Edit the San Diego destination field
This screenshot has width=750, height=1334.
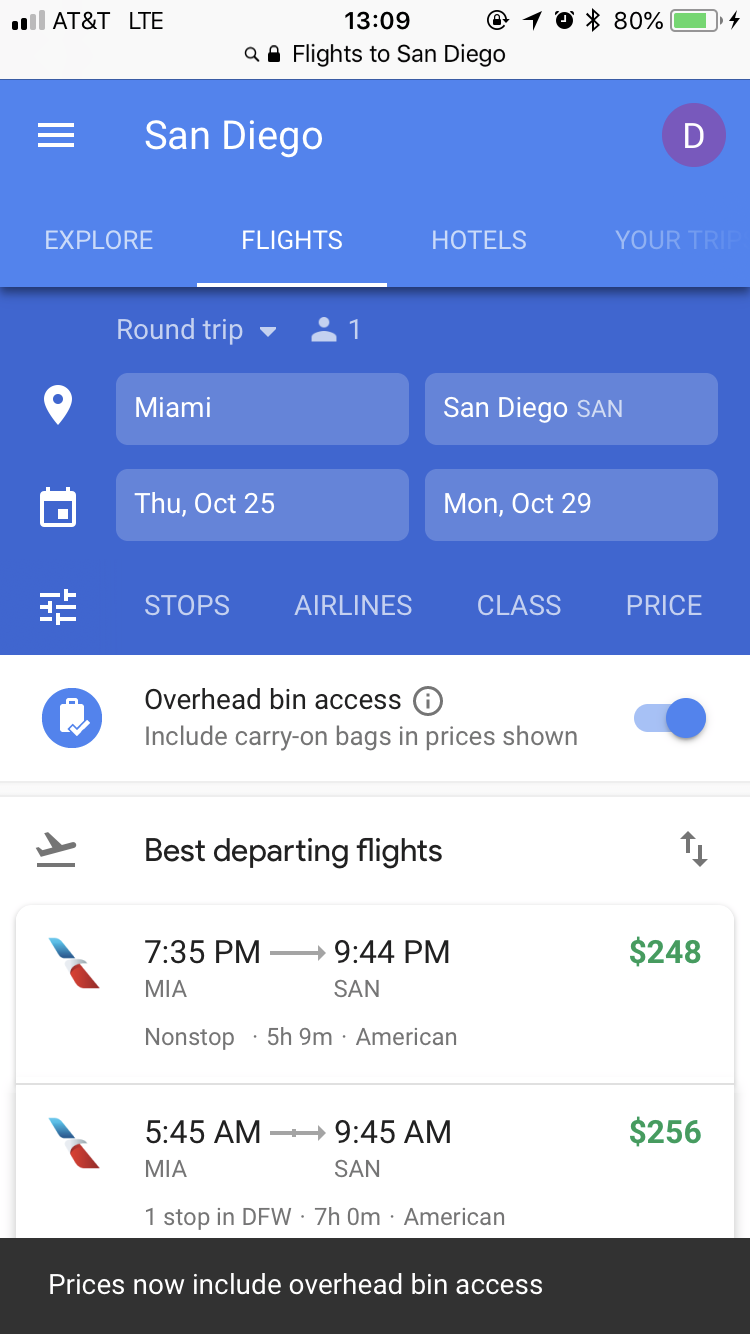tap(571, 408)
